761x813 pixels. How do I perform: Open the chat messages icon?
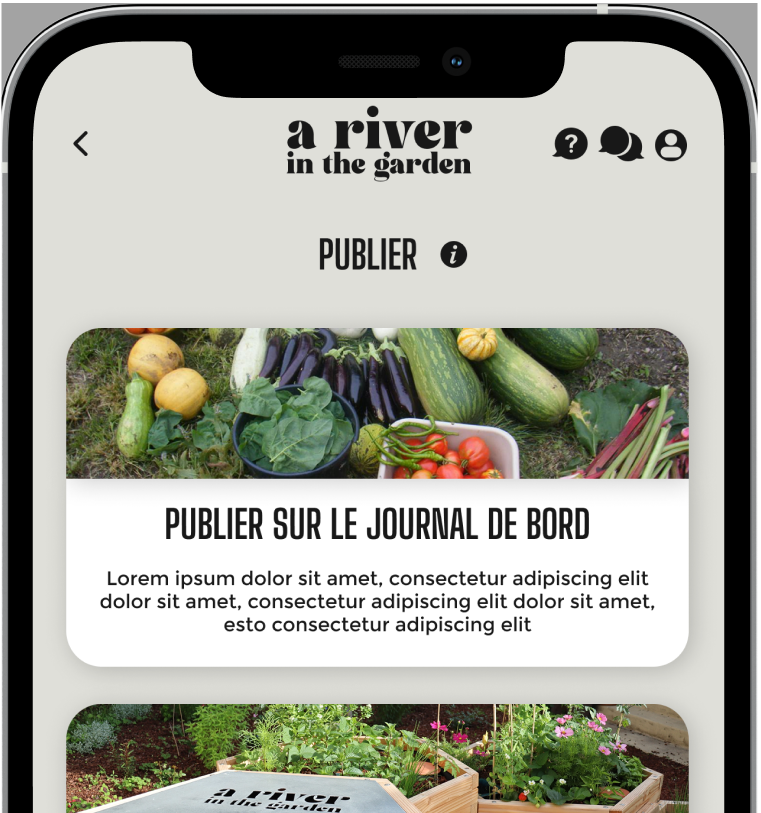pos(620,145)
